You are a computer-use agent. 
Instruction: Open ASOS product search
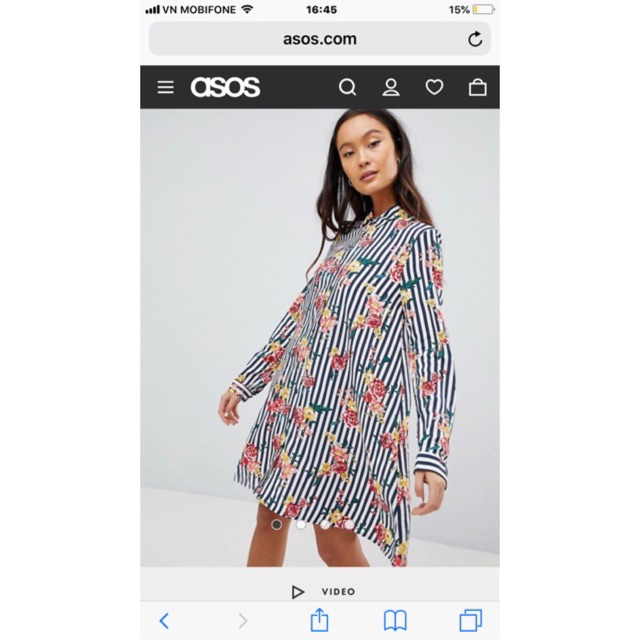[348, 87]
